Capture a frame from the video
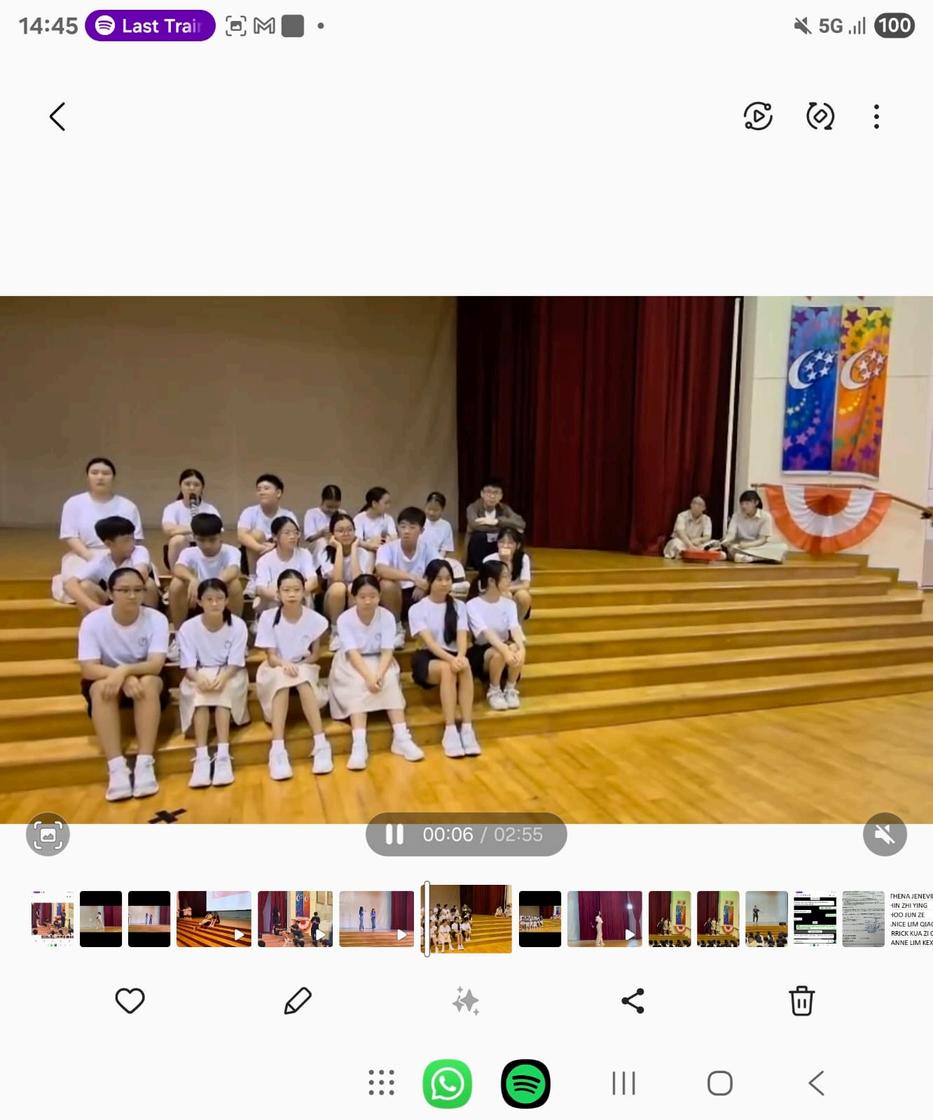The image size is (933, 1120). tap(48, 834)
